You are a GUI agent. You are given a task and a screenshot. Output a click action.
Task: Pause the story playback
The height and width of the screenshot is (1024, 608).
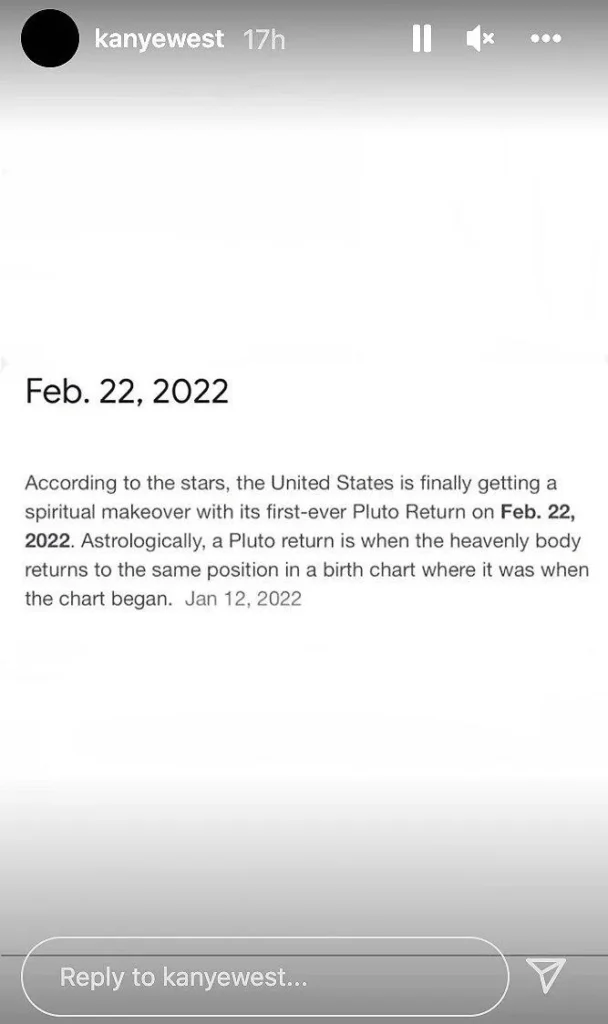click(422, 39)
